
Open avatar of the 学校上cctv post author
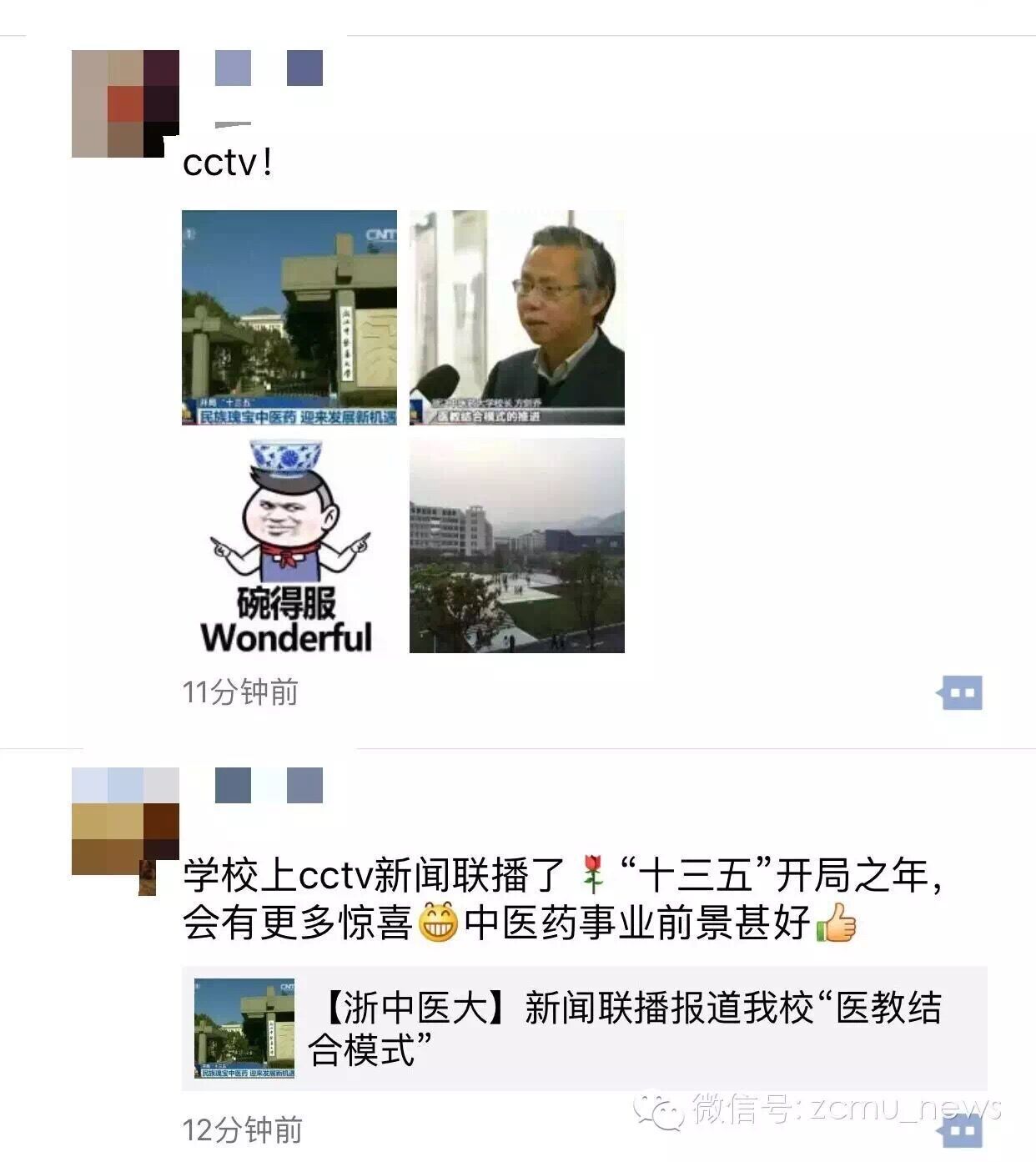point(125,821)
